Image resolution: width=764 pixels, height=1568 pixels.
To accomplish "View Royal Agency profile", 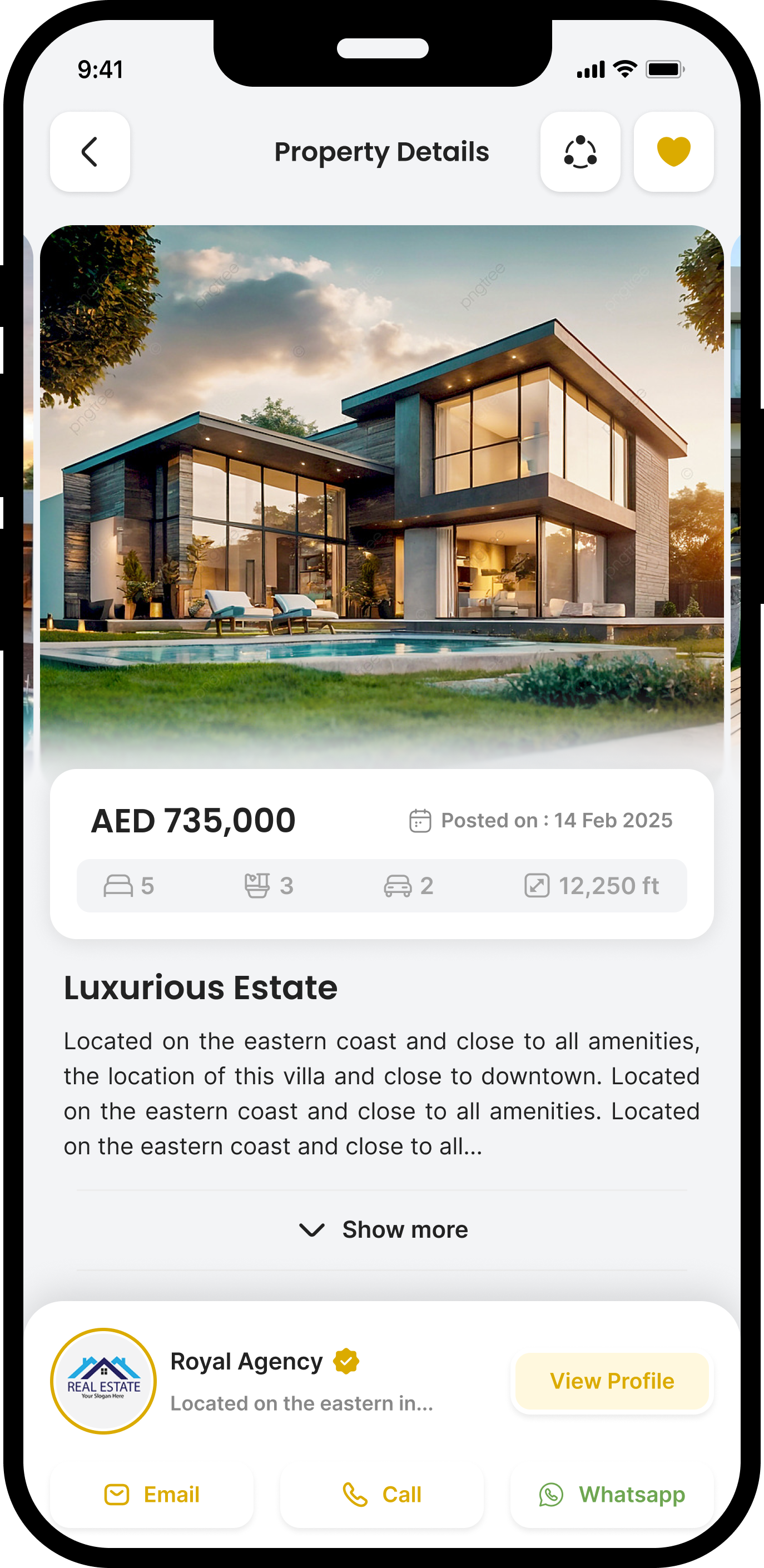I will [611, 1381].
